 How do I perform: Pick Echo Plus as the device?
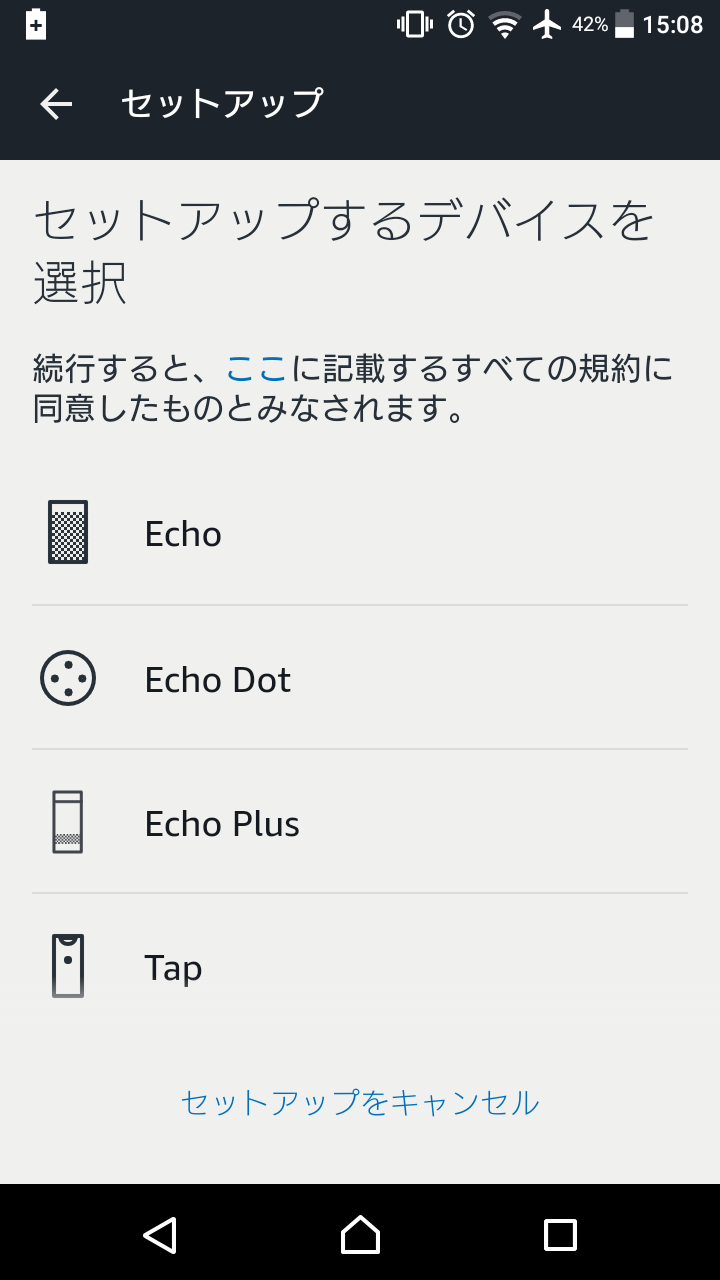click(x=360, y=822)
